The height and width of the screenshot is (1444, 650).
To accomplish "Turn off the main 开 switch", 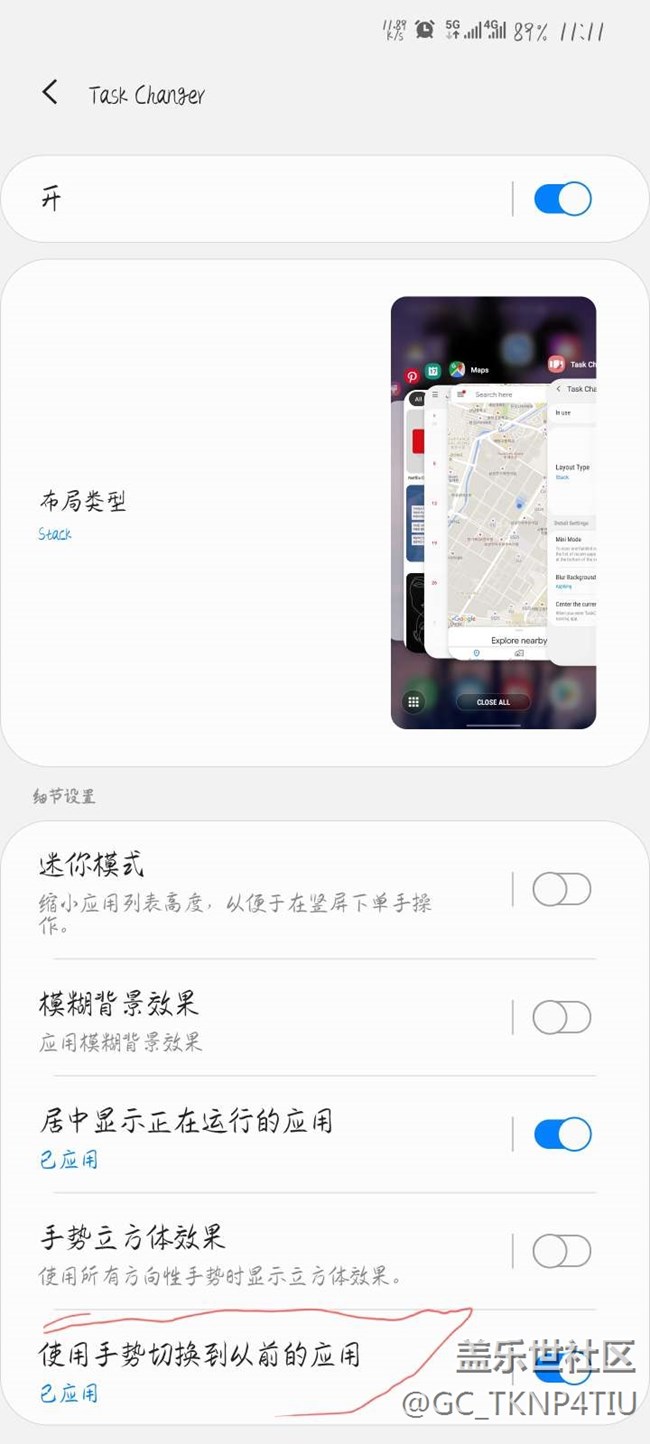I will point(562,199).
